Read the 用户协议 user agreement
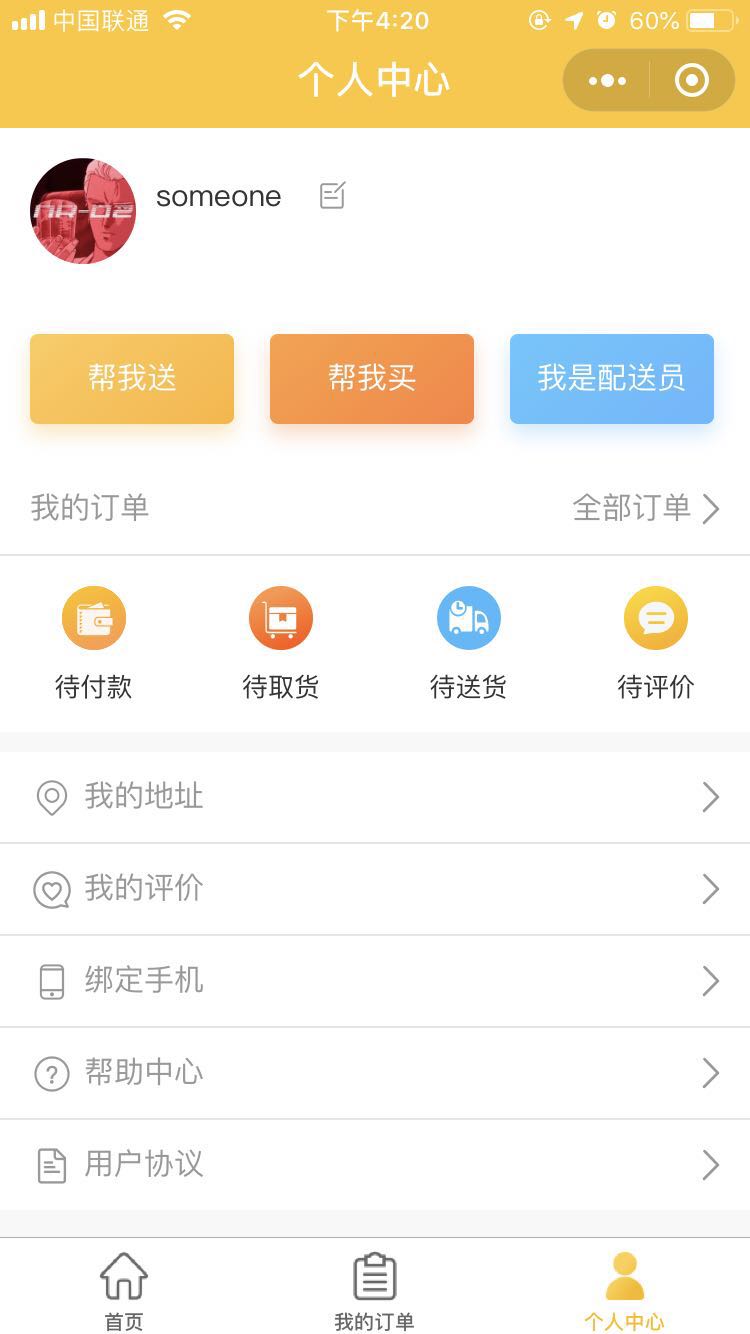Viewport: 750px width, 1334px height. coord(375,1165)
